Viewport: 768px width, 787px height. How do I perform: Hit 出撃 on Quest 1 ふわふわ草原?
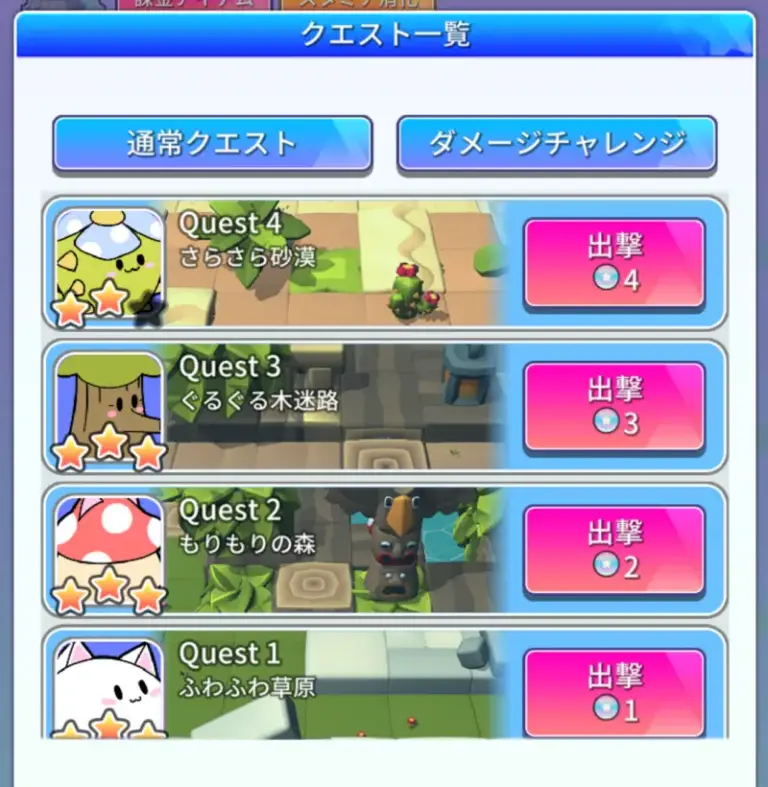614,690
